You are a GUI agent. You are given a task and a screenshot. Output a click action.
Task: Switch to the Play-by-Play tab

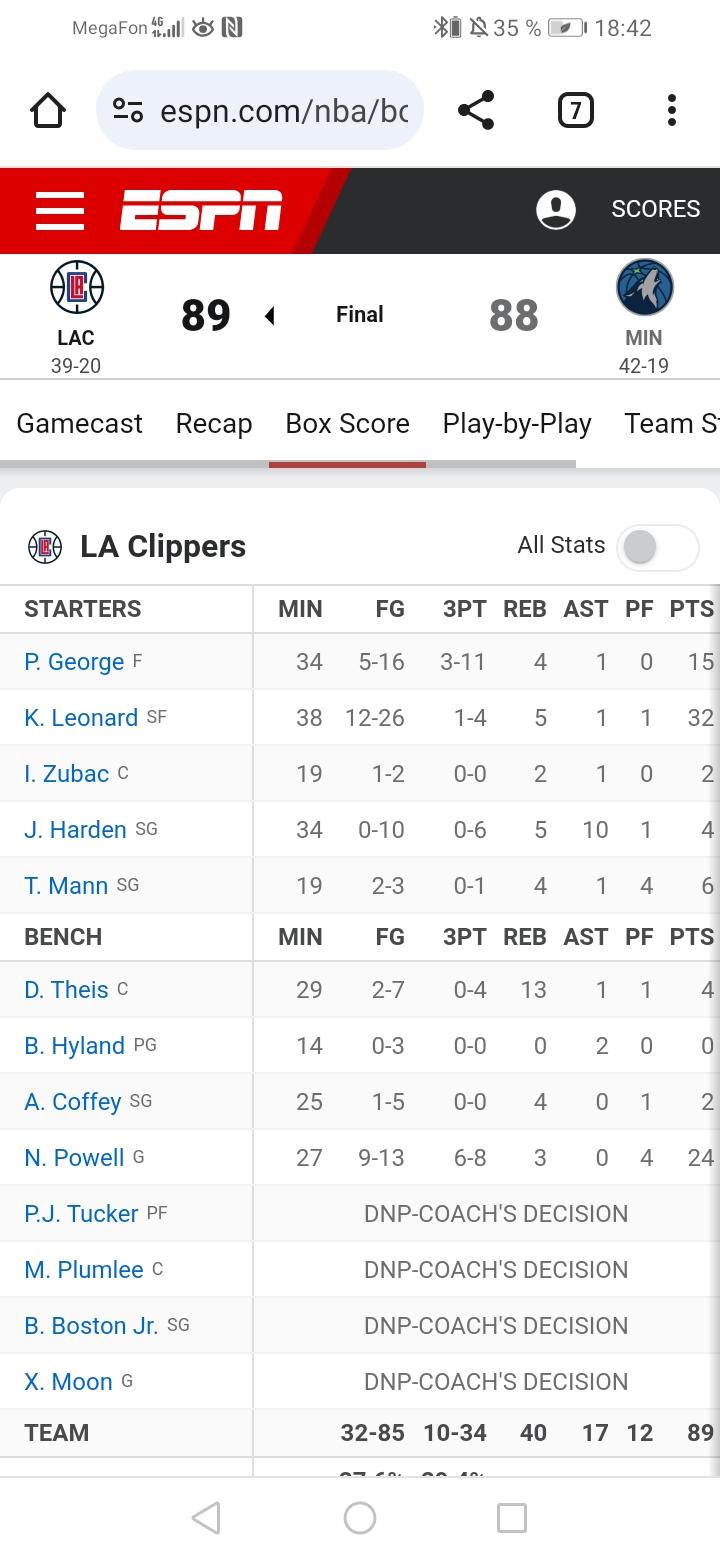517,423
